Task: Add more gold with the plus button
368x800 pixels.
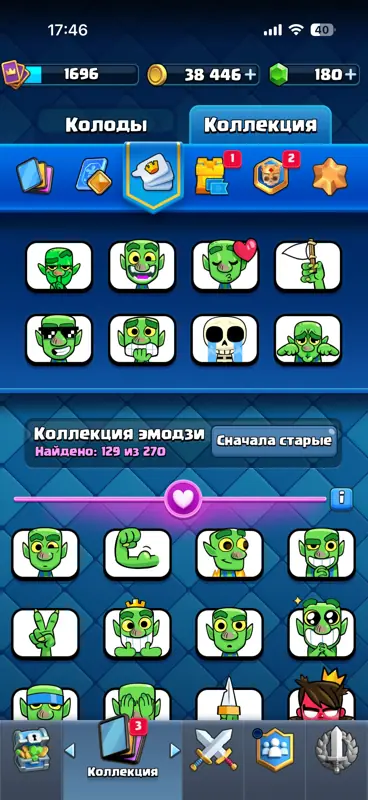Action: (x=250, y=75)
